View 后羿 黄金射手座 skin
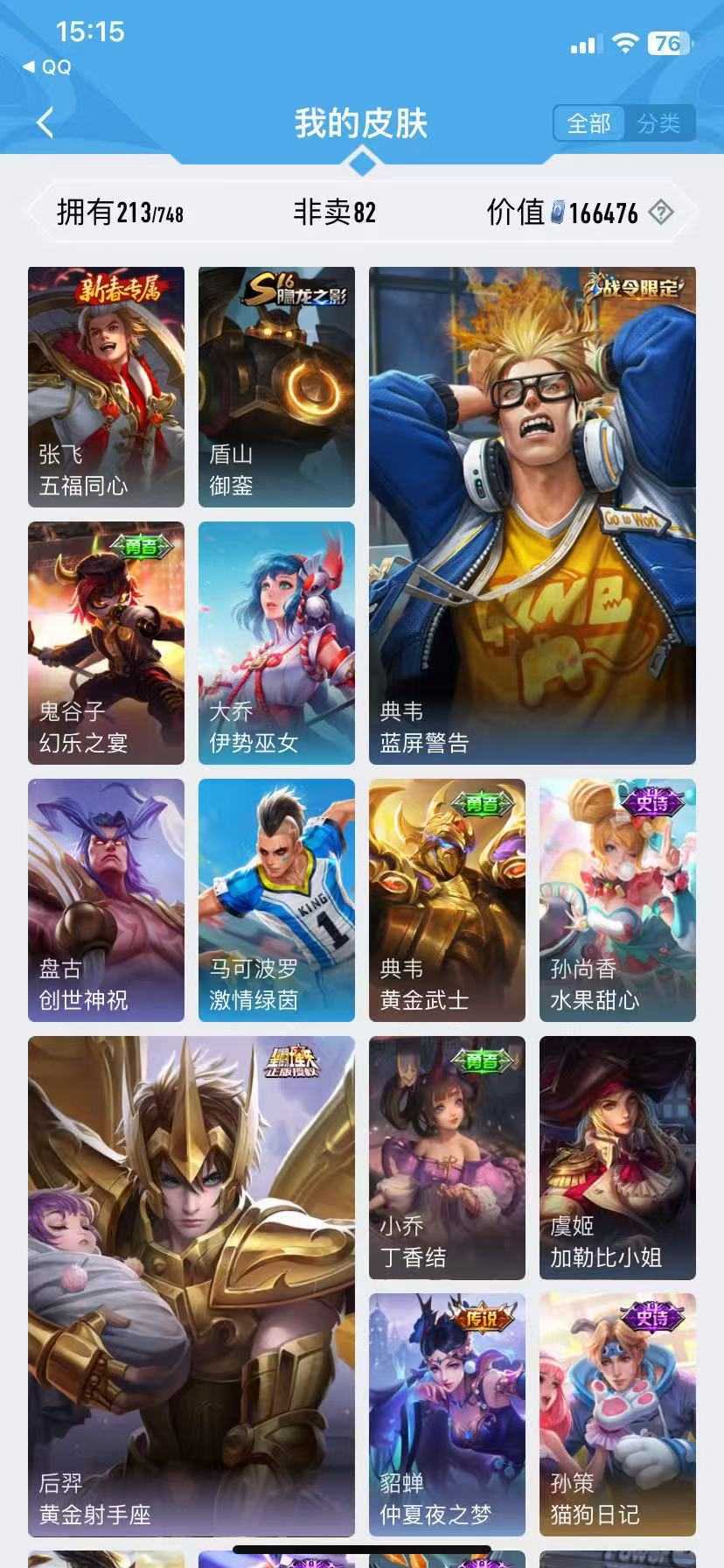This screenshot has width=724, height=1568. [191, 1286]
